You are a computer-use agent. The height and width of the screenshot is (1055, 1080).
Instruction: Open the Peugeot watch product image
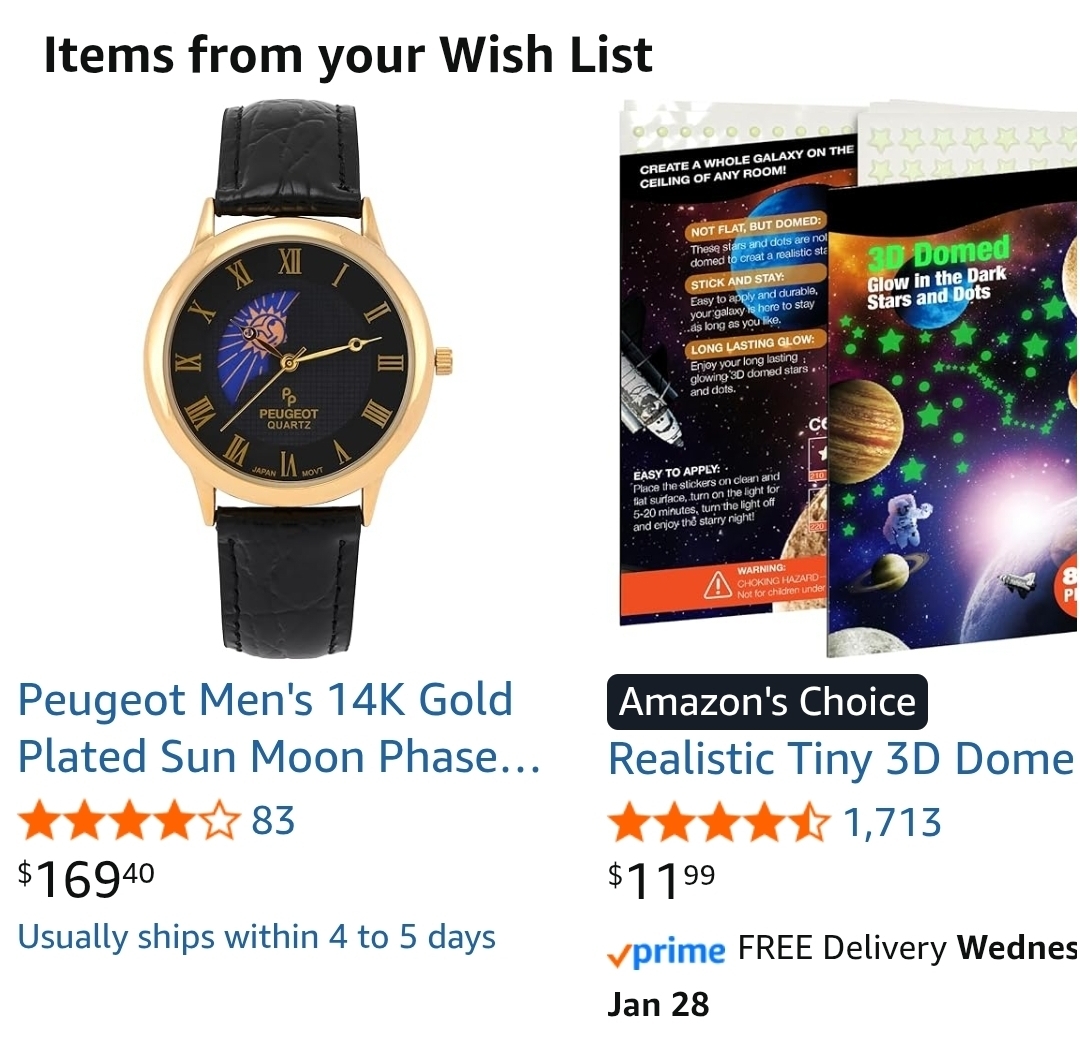pos(297,380)
